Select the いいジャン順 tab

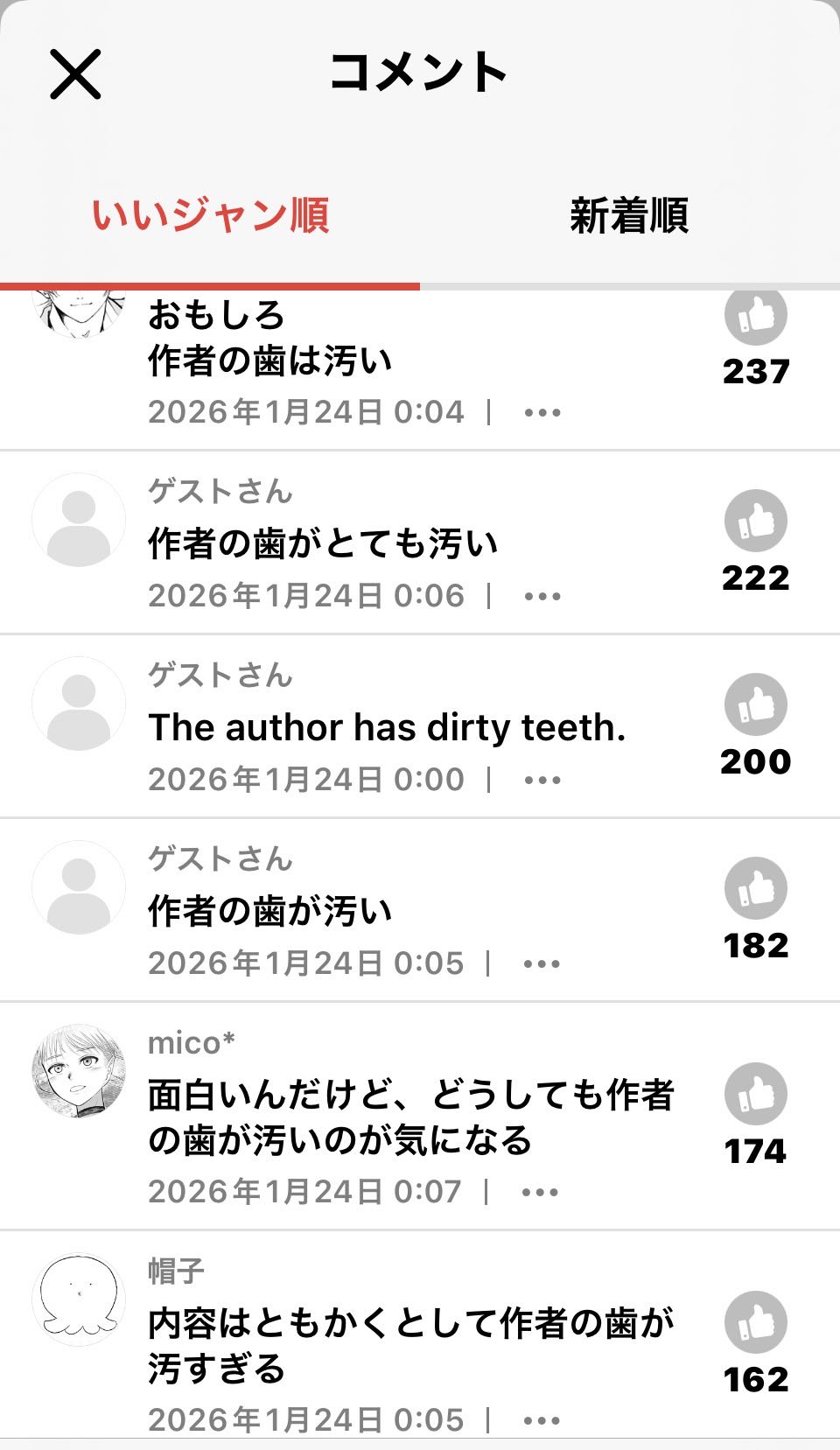(210, 215)
